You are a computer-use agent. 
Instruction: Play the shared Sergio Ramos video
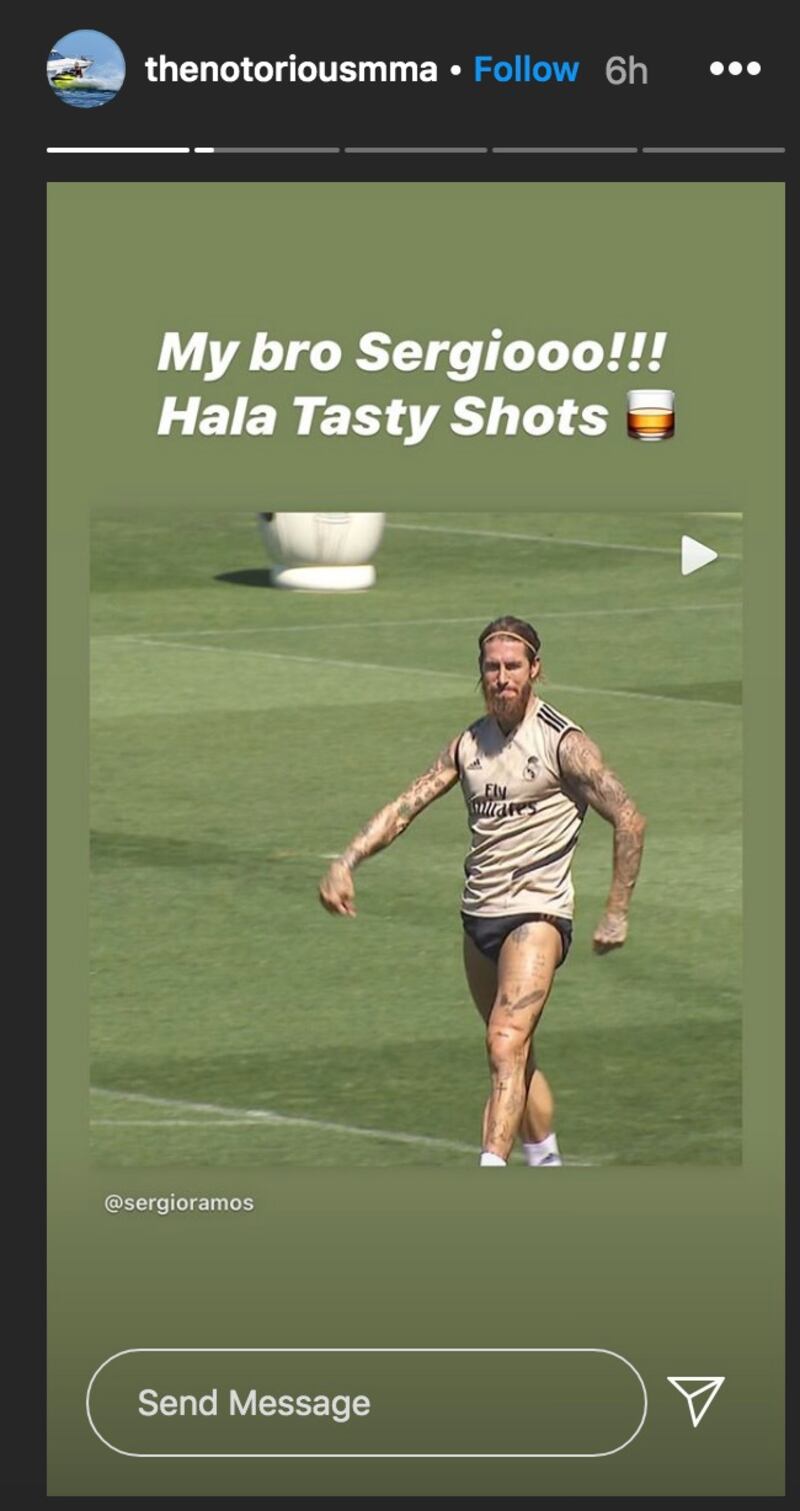pos(699,555)
